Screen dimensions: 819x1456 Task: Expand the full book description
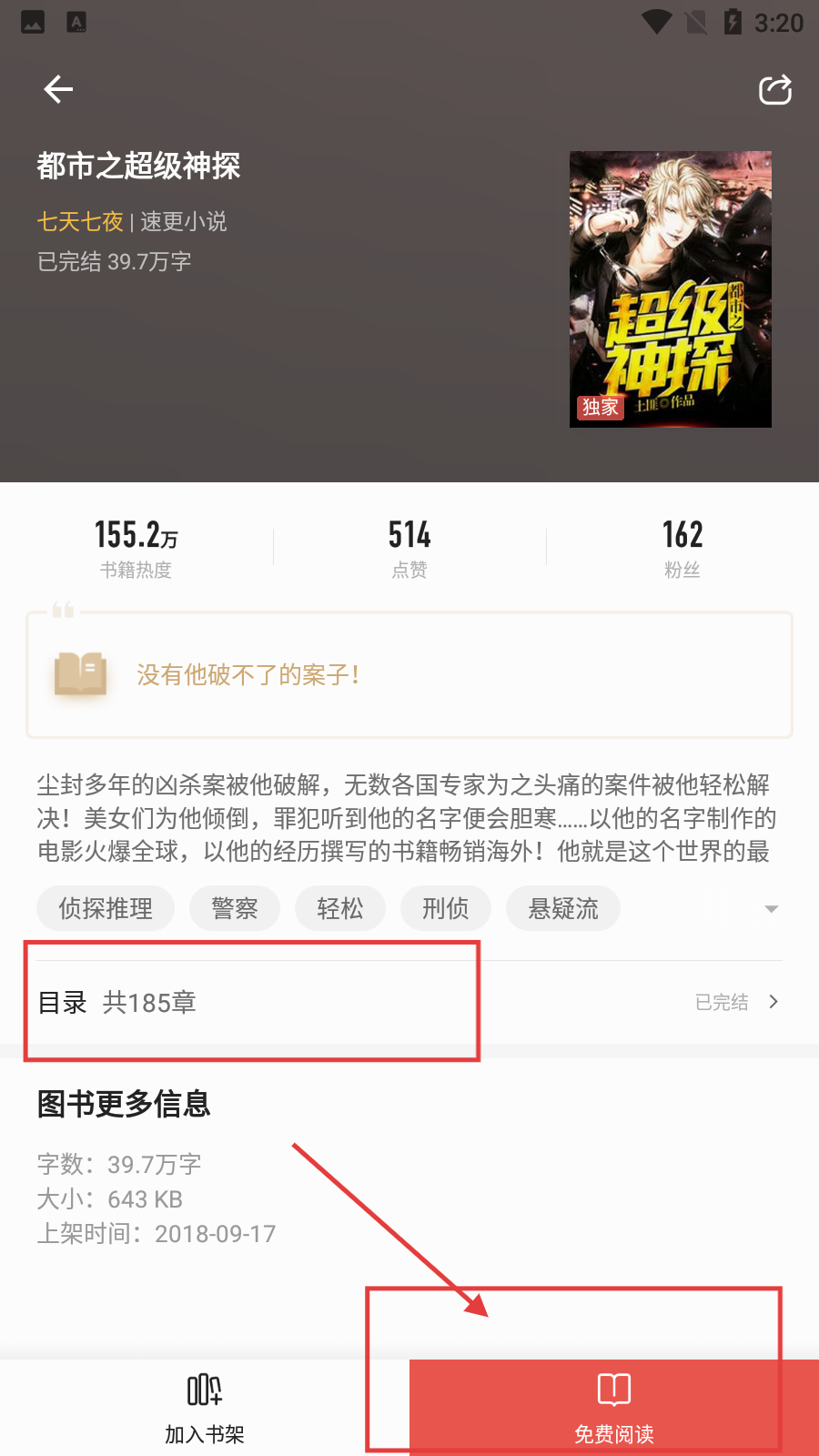pyautogui.click(x=771, y=909)
